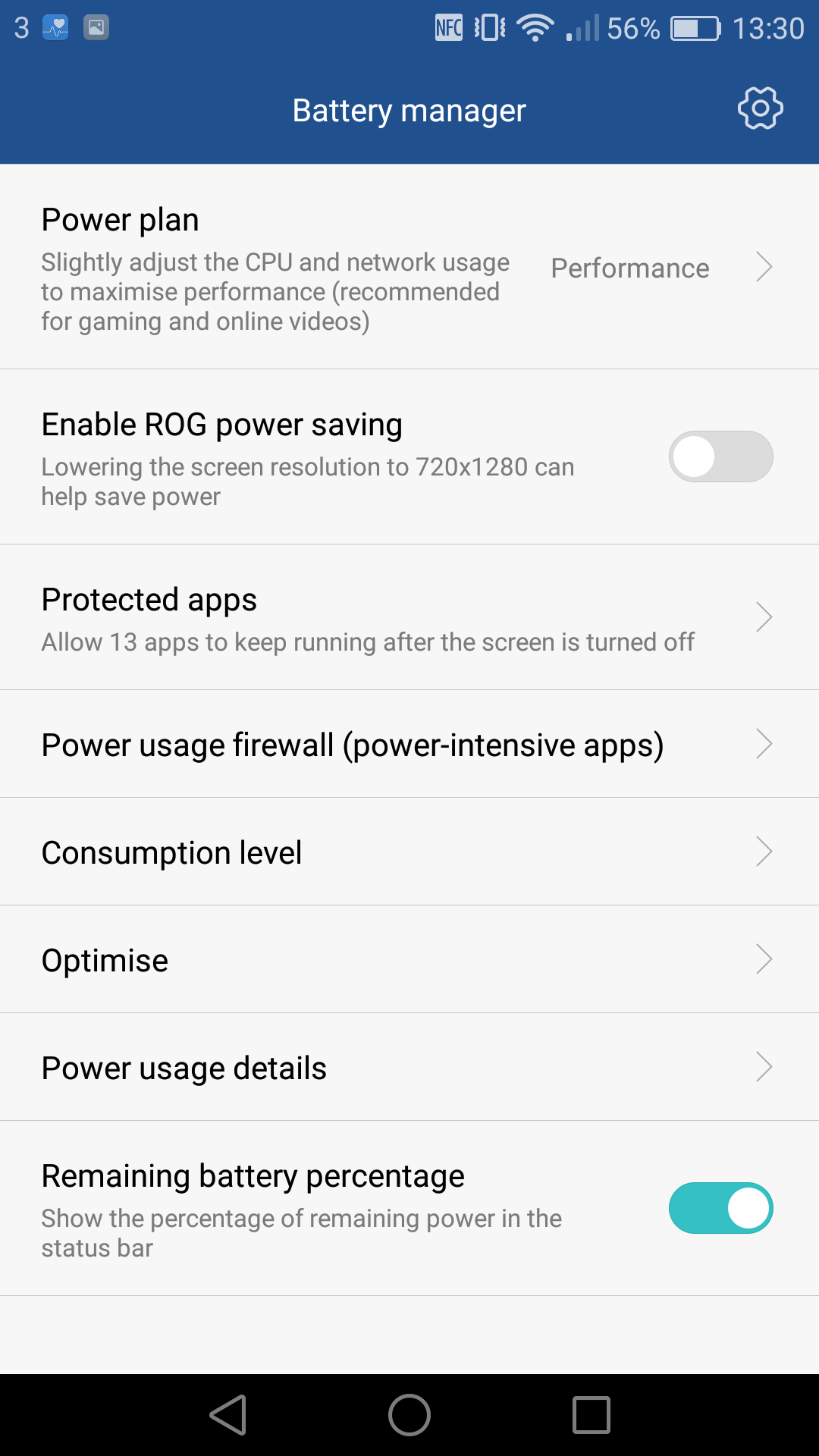Open the Optimise row
The height and width of the screenshot is (1456, 819).
point(409,959)
